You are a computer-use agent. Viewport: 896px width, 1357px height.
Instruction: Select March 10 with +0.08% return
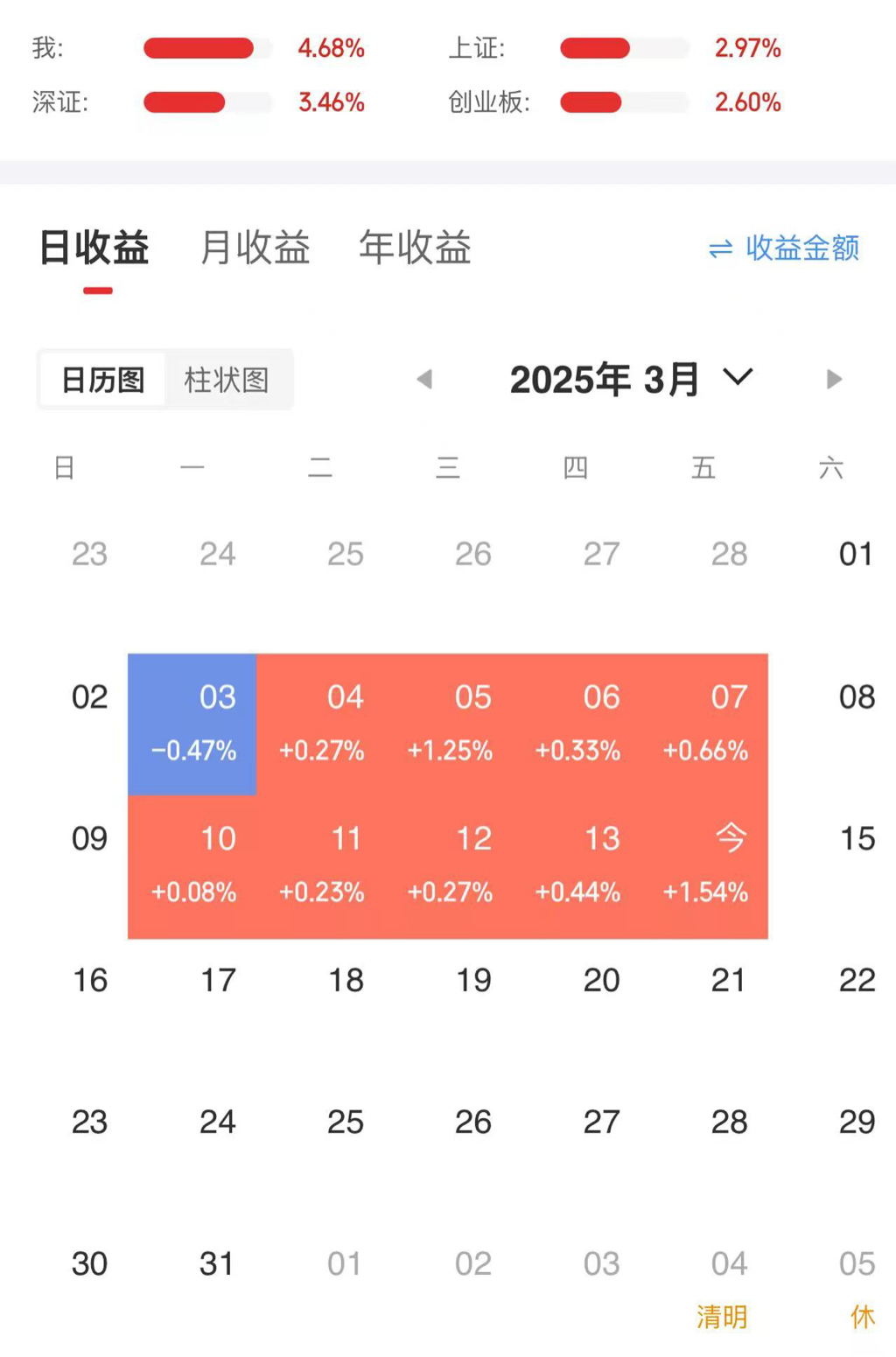coord(192,865)
